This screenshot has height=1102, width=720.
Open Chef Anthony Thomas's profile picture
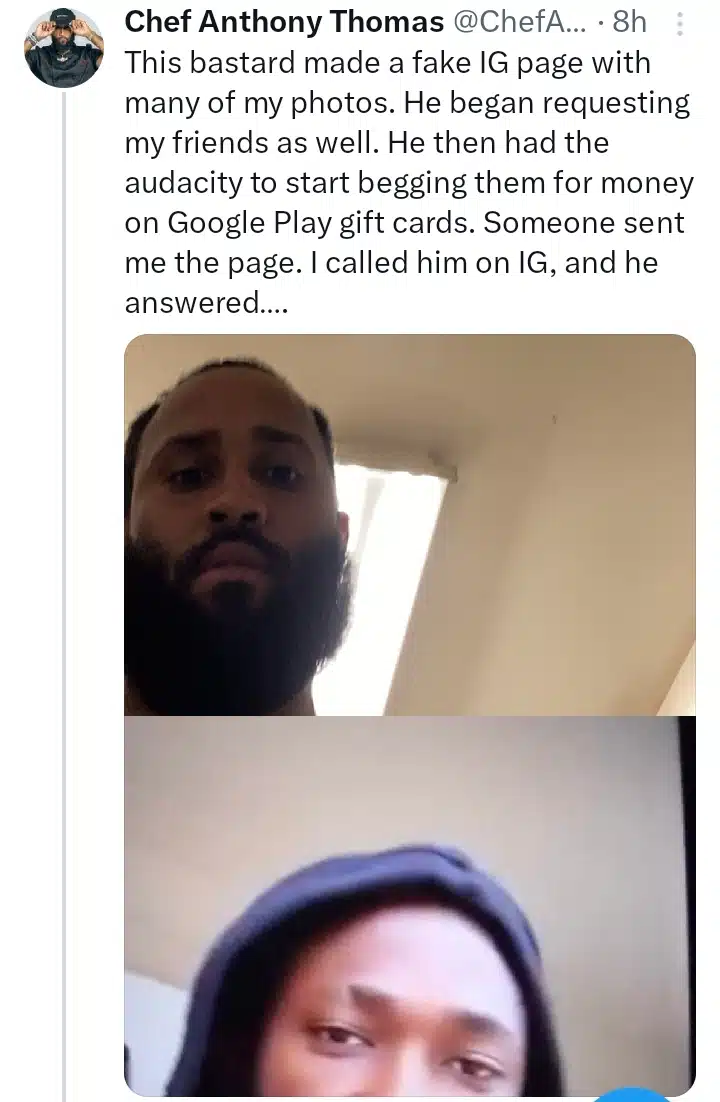click(64, 48)
